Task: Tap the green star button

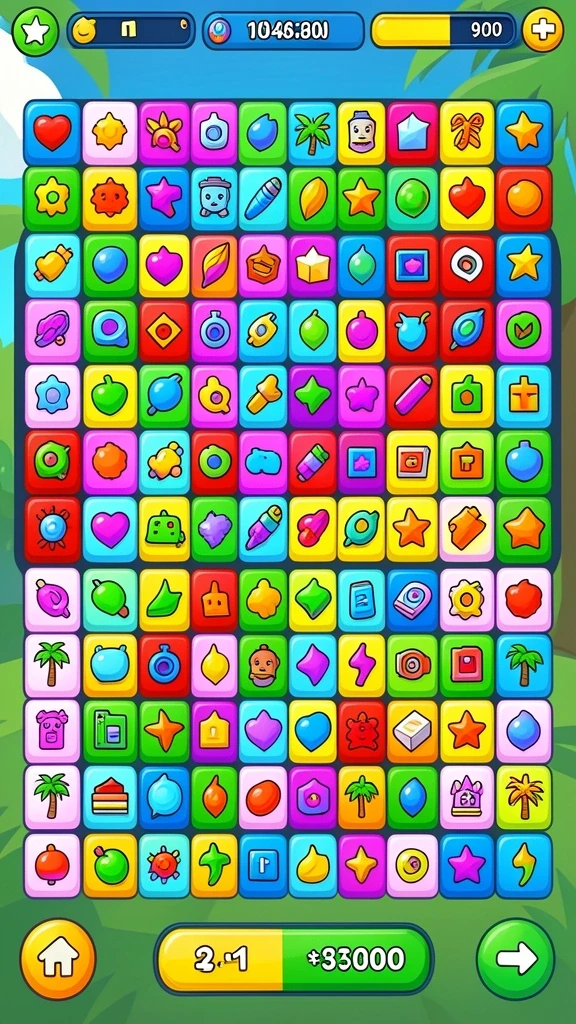Action: (35, 31)
